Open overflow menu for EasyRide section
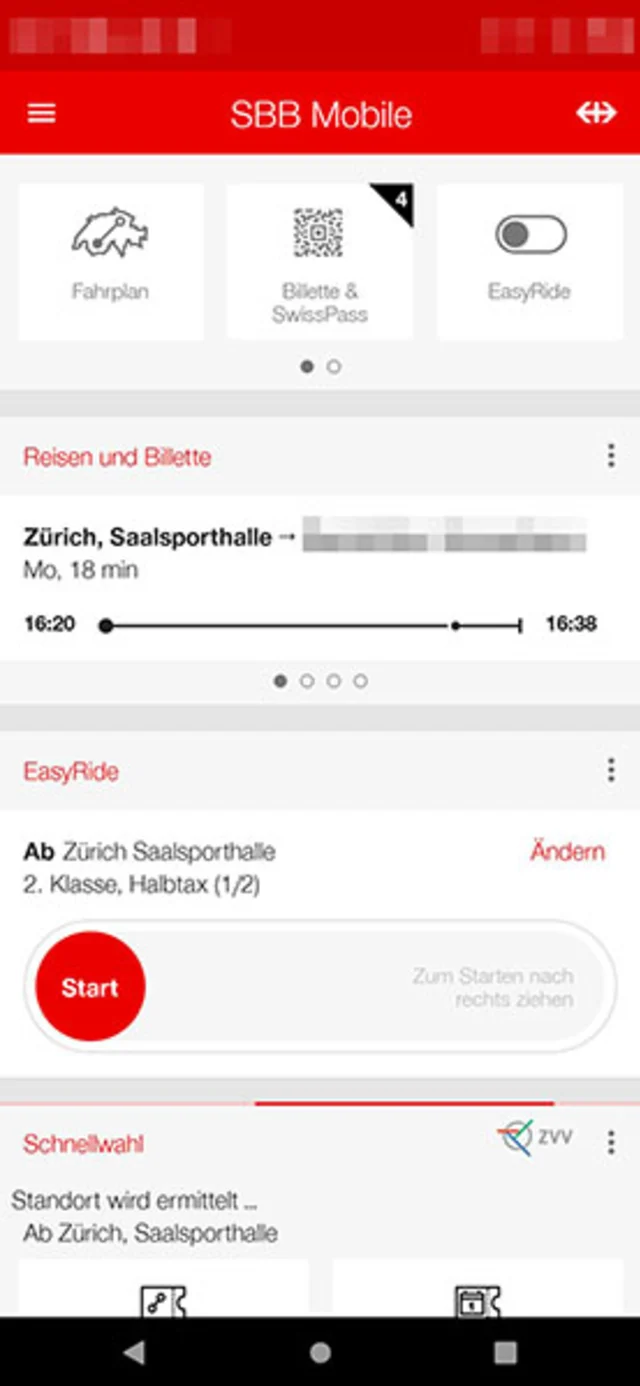640x1386 pixels. point(611,771)
